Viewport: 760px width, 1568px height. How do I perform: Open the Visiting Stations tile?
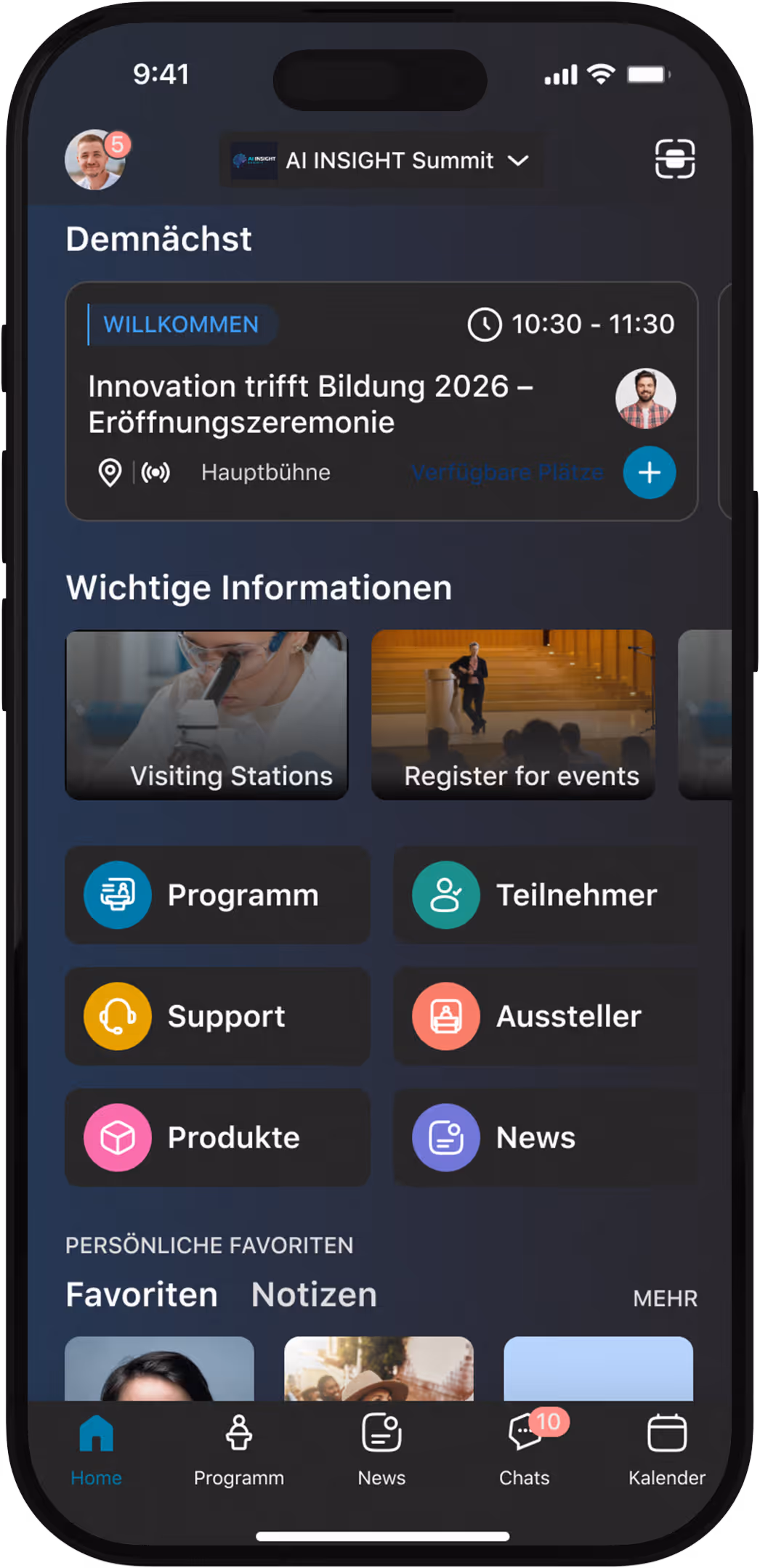[207, 715]
